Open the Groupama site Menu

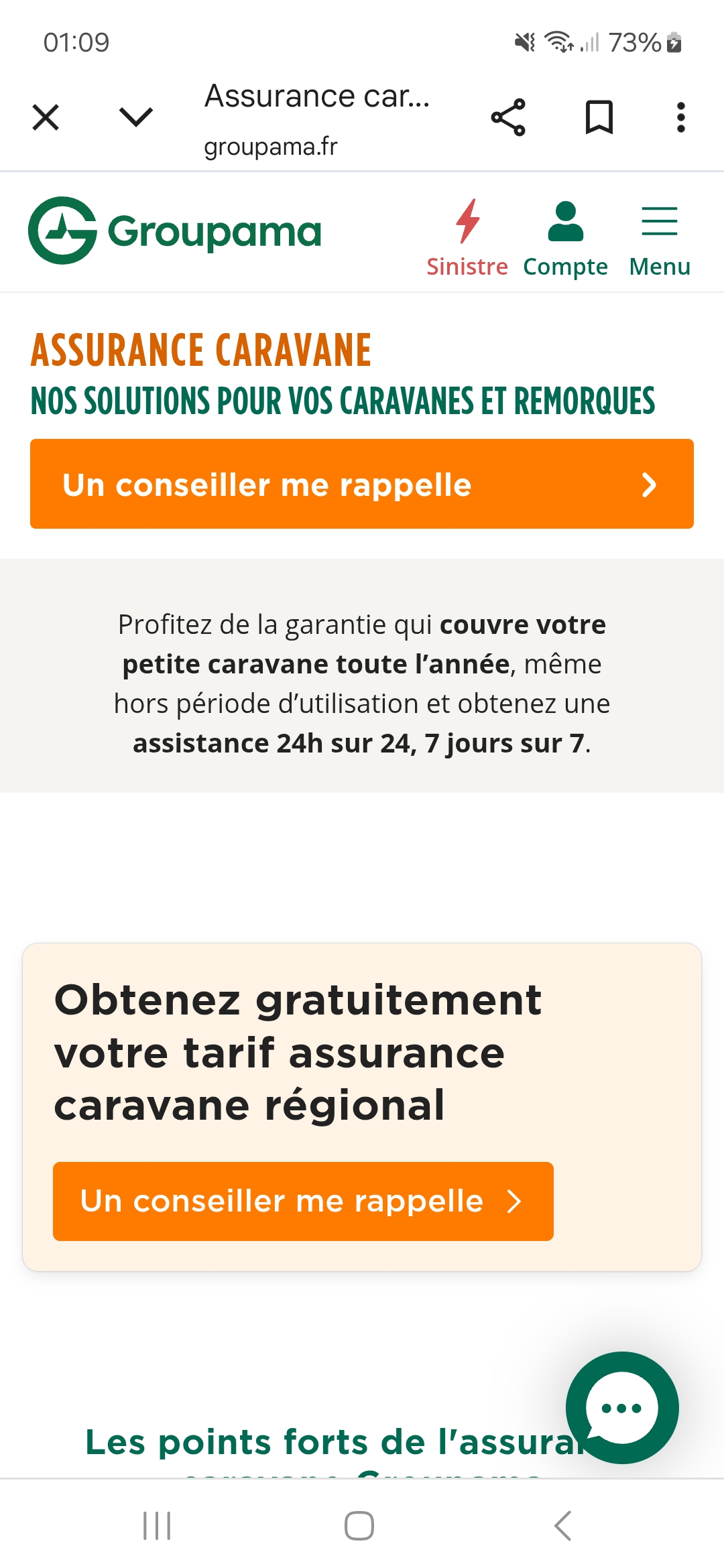[x=660, y=238]
